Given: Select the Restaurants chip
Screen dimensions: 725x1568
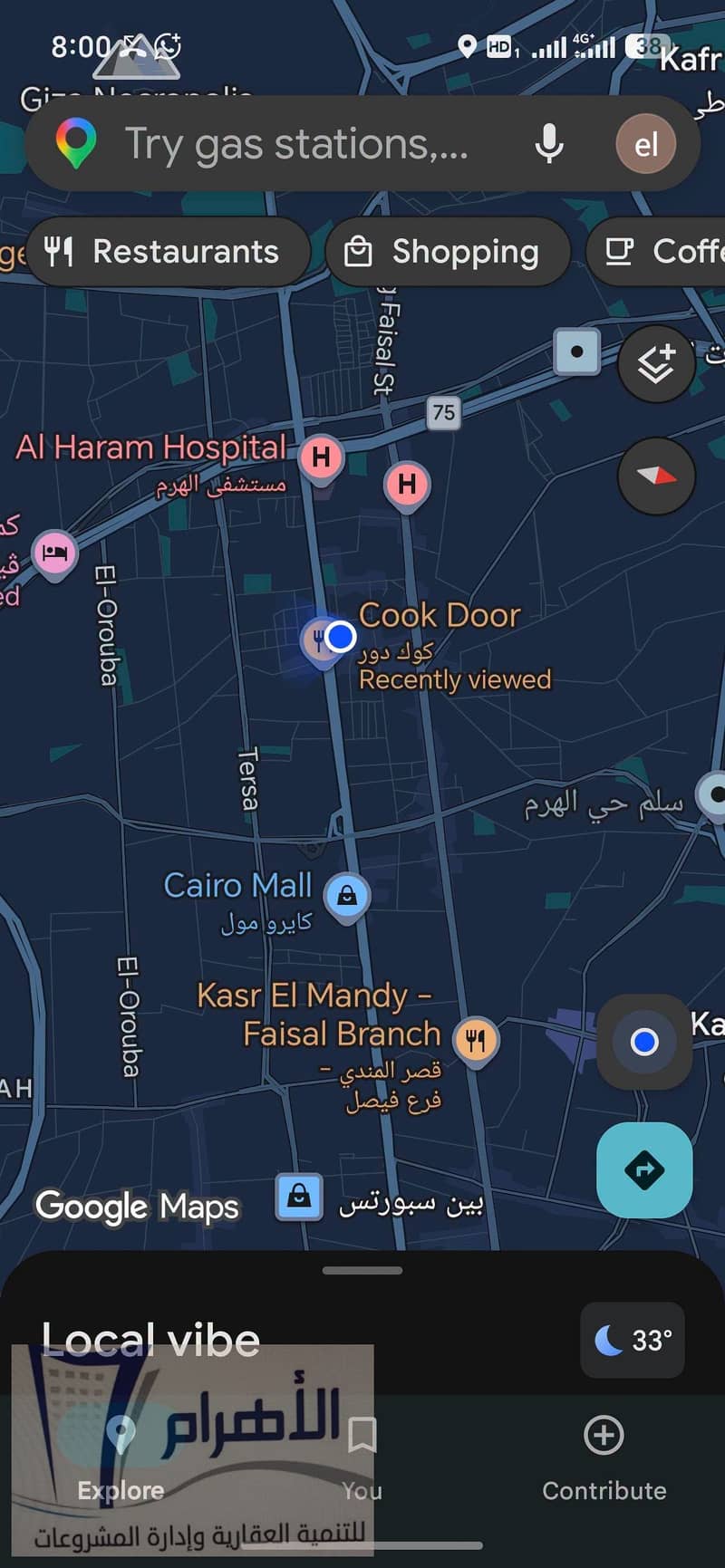Looking at the screenshot, I should [169, 251].
